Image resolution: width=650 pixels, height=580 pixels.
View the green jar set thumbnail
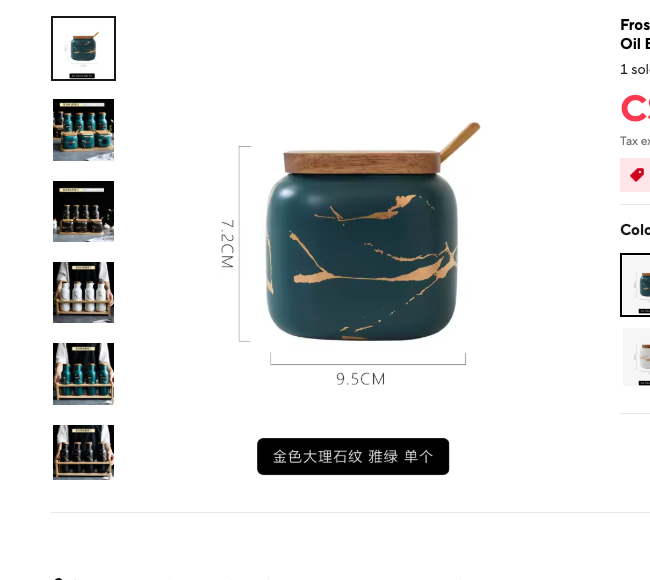point(83,130)
